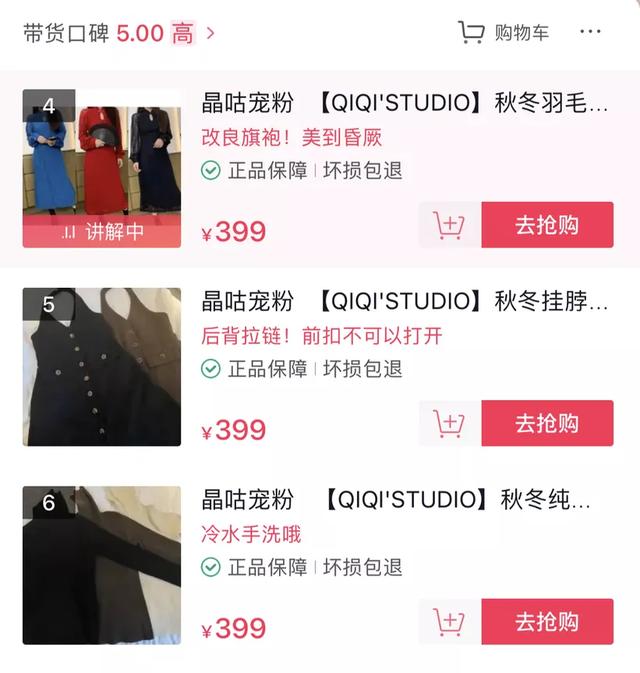View the 秋冬挂脖 product listing title
Viewport: 640px width, 673px height.
405,301
